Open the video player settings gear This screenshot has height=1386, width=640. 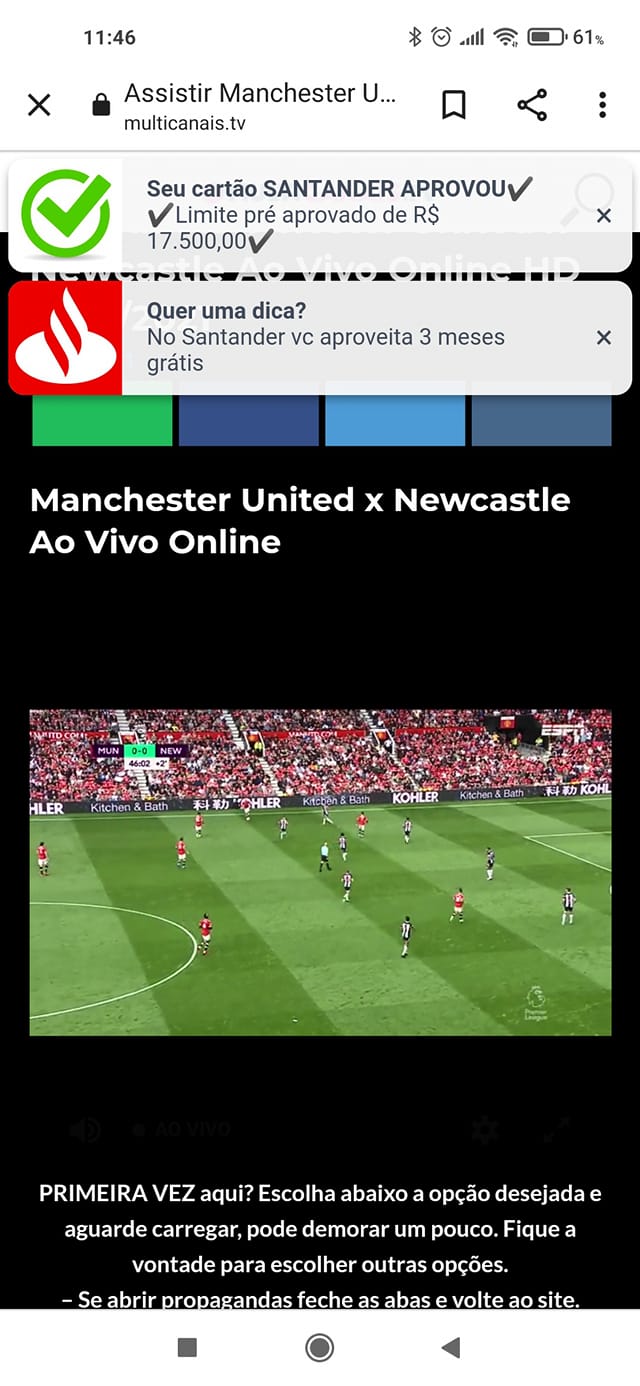(x=485, y=1130)
